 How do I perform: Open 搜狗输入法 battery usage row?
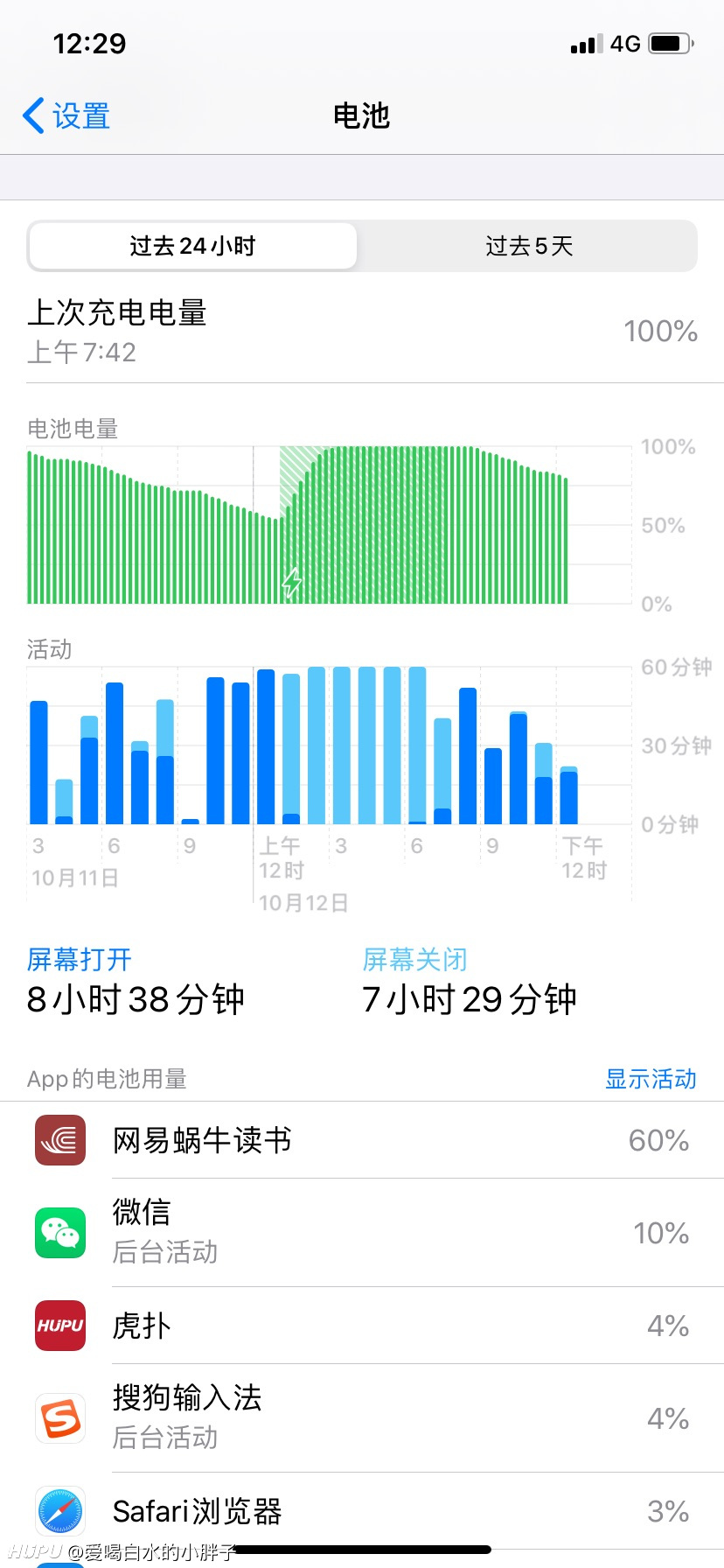(x=362, y=1417)
